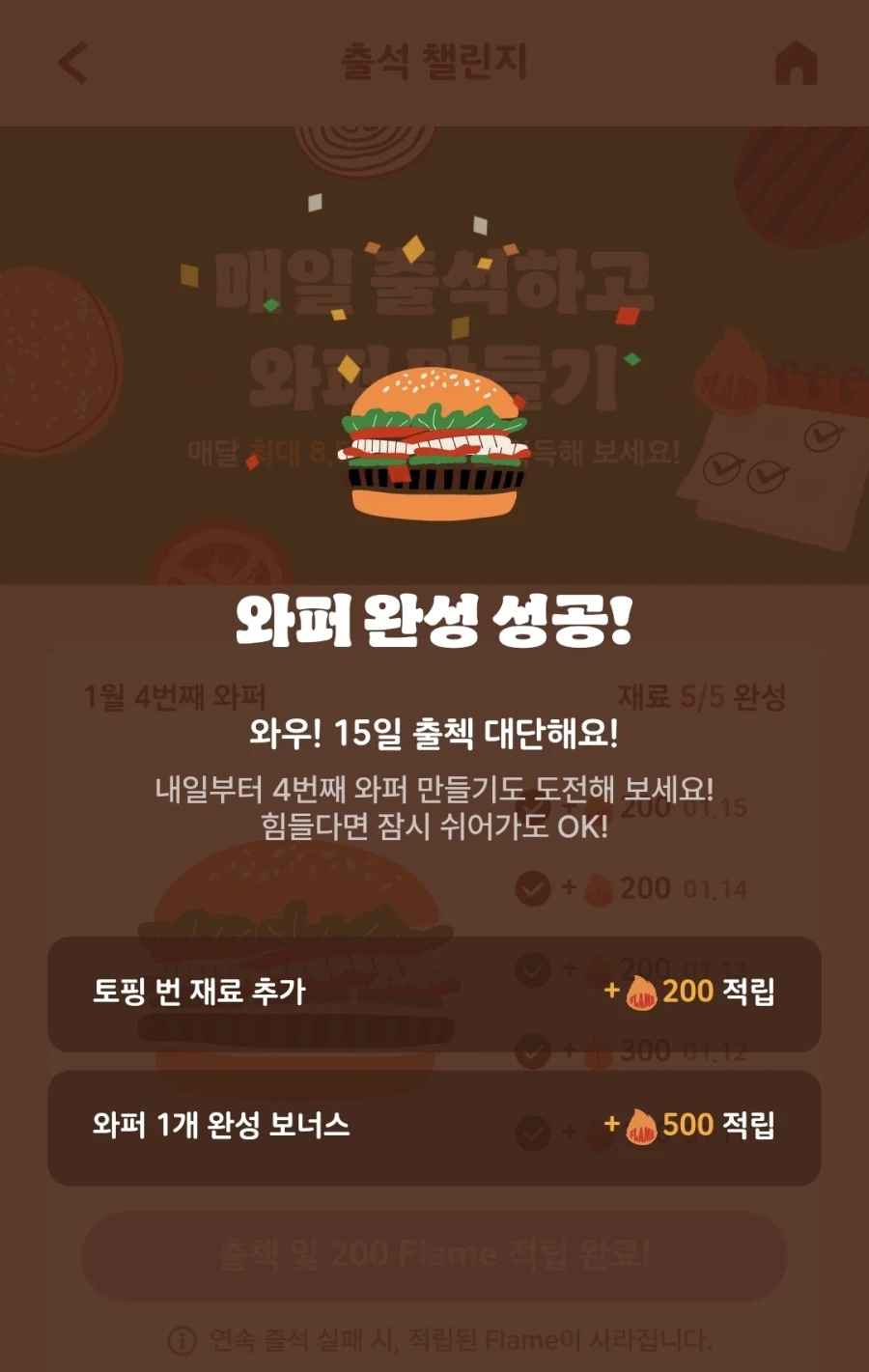Tap the home icon in the header
The width and height of the screenshot is (869, 1372).
click(798, 63)
